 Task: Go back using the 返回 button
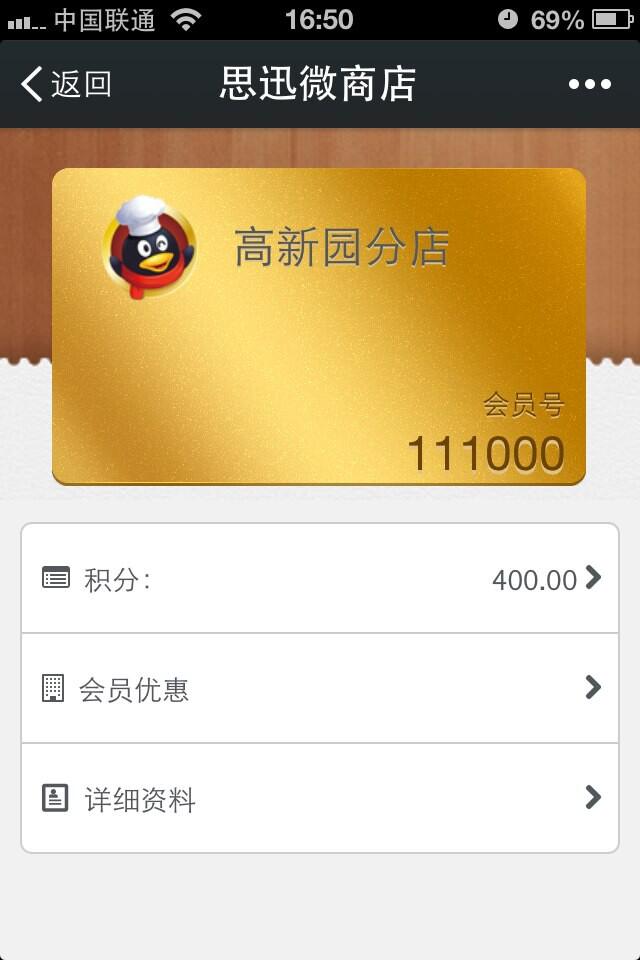coord(66,85)
